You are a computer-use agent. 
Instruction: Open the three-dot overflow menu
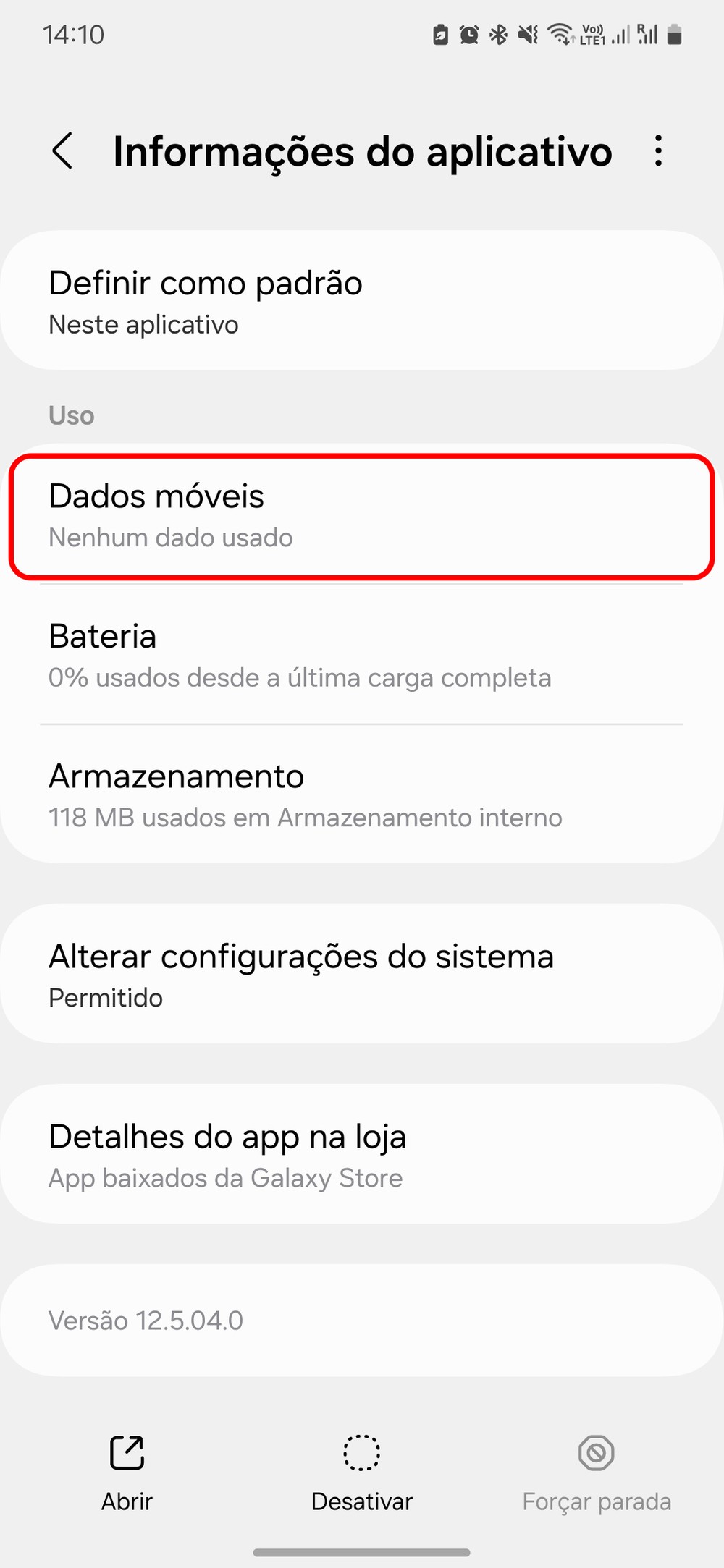point(657,151)
